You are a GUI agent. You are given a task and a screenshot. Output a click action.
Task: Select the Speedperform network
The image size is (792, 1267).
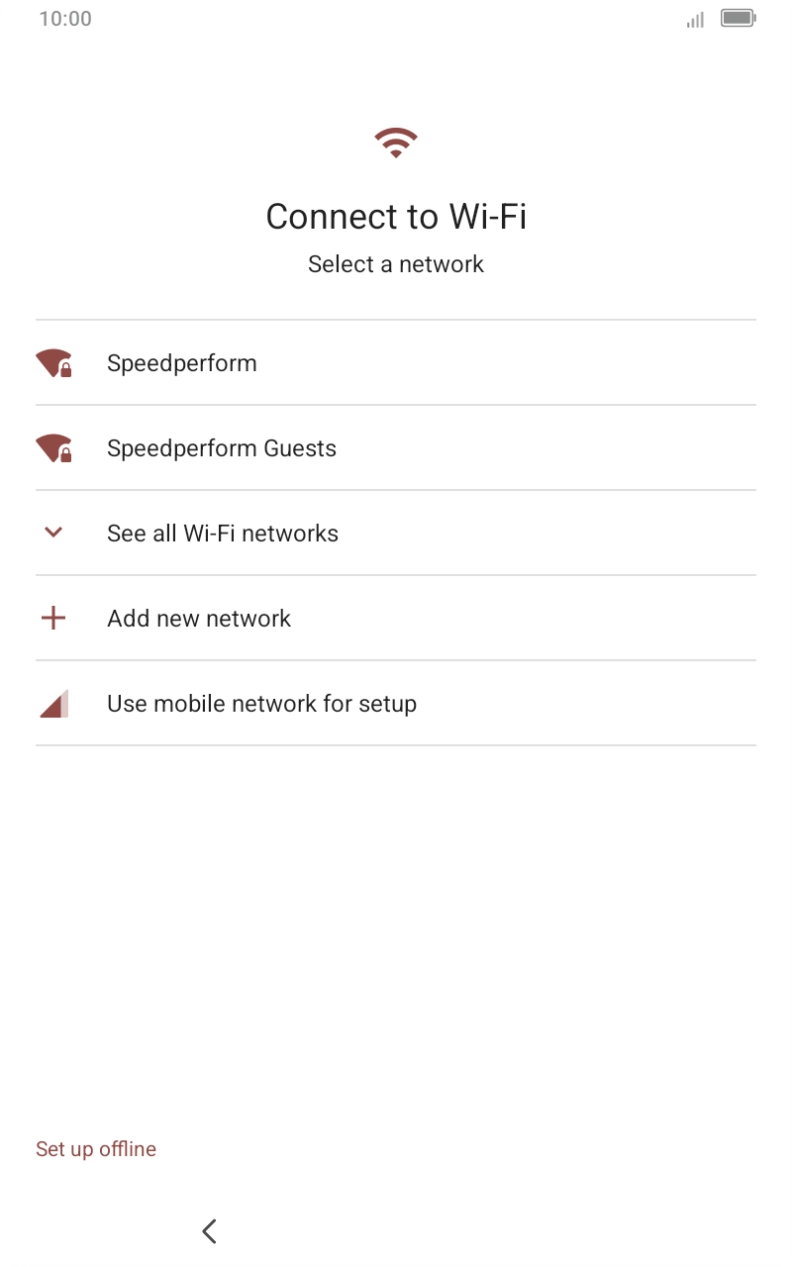coord(182,363)
